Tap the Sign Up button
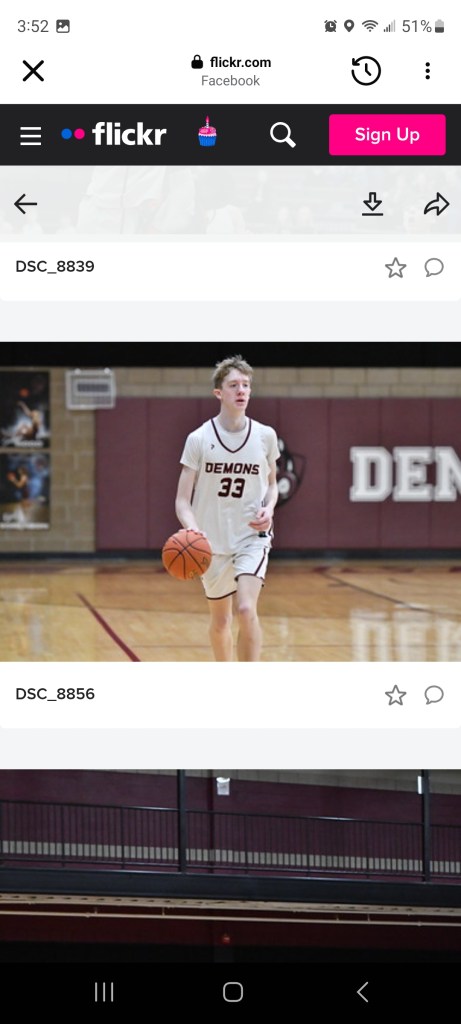The image size is (461, 1024). coord(387,135)
